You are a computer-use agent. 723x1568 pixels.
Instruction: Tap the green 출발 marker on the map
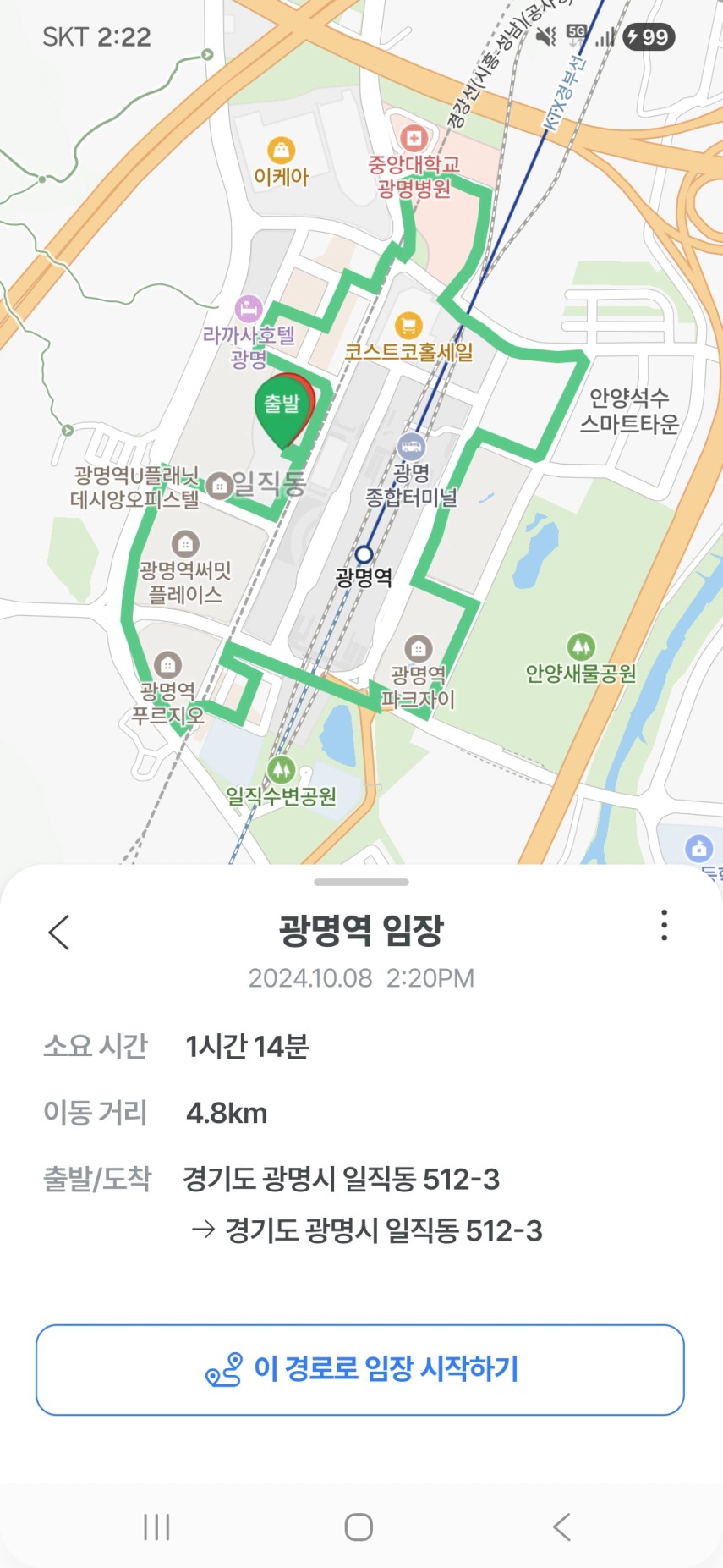pyautogui.click(x=283, y=410)
